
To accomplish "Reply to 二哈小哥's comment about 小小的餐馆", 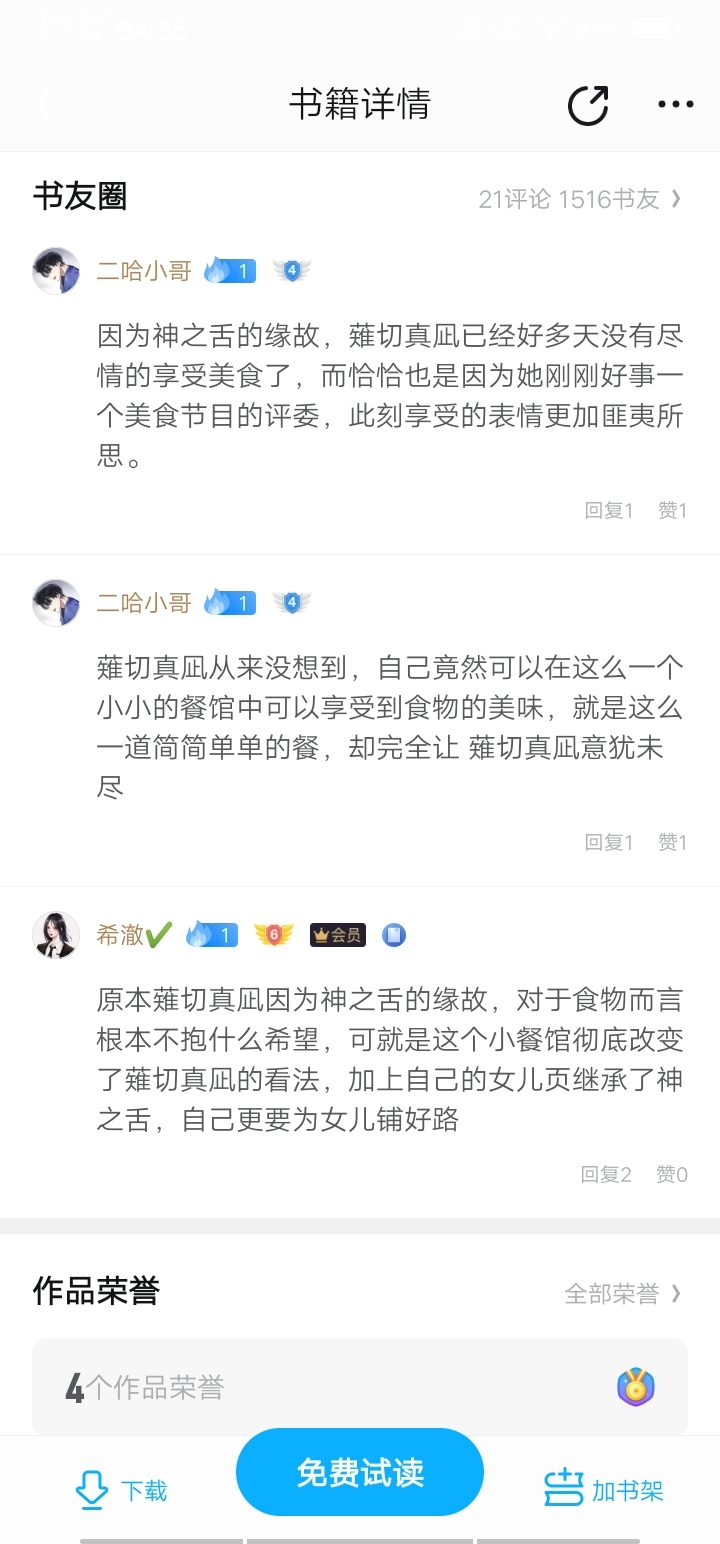I will [x=608, y=842].
